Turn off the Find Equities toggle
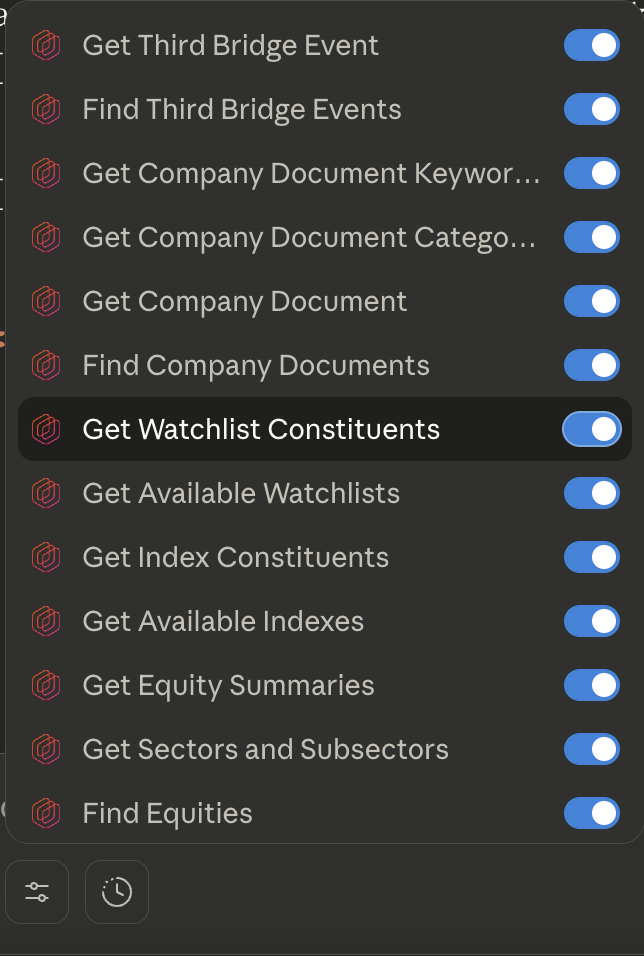Screen dimensions: 644x956 pyautogui.click(x=592, y=814)
